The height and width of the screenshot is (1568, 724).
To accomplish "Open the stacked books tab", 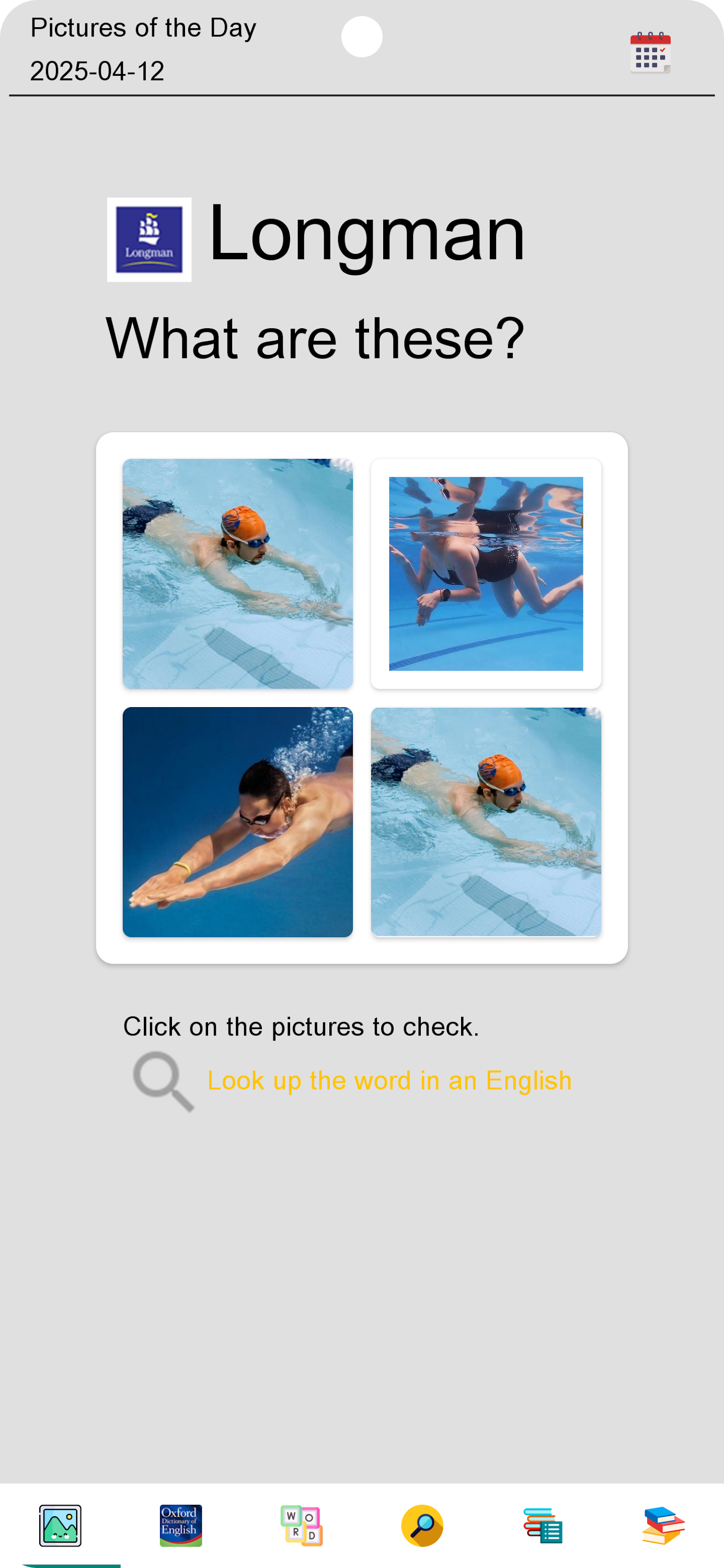I will (663, 1525).
